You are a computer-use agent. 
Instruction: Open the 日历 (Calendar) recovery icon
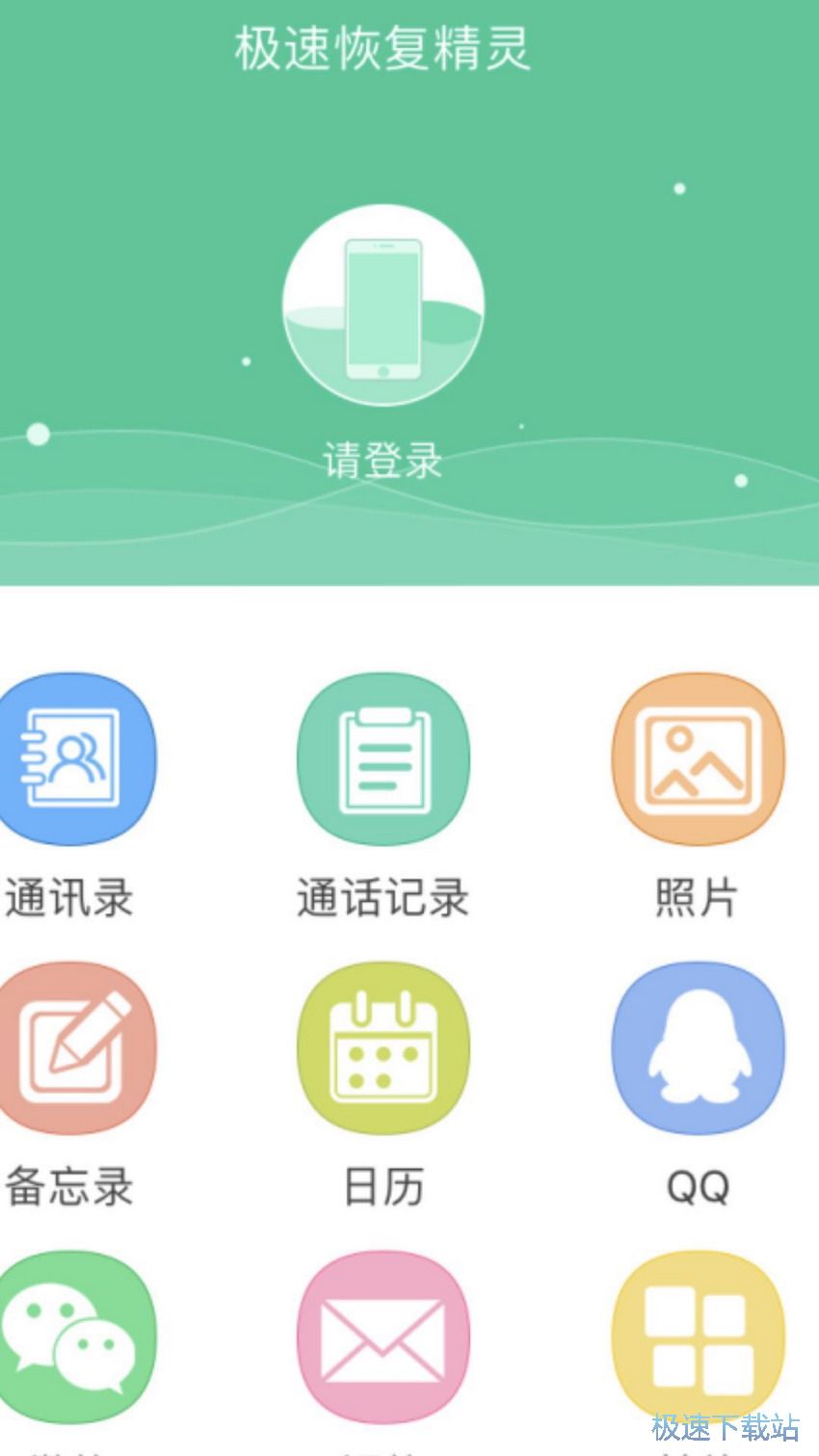pyautogui.click(x=383, y=1048)
